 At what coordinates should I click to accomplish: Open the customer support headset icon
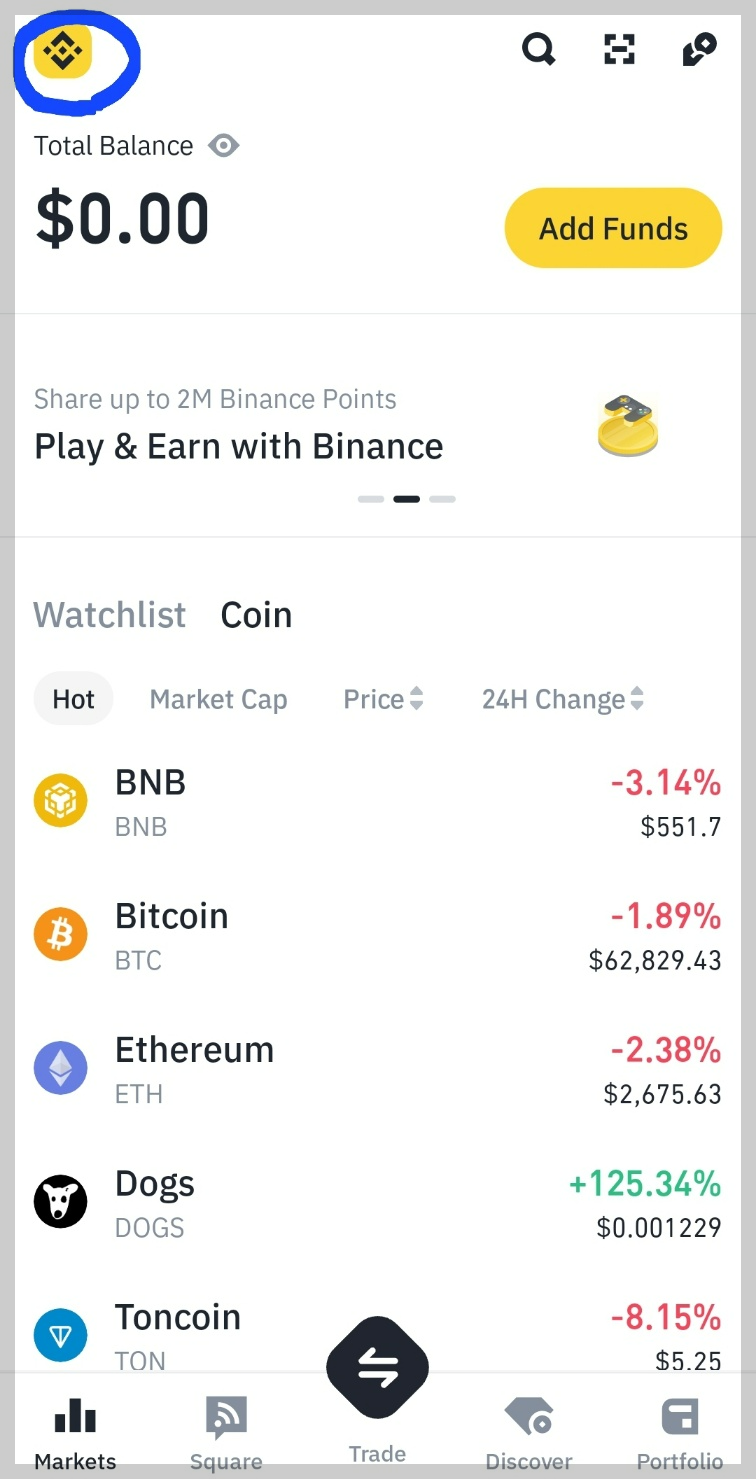[699, 48]
